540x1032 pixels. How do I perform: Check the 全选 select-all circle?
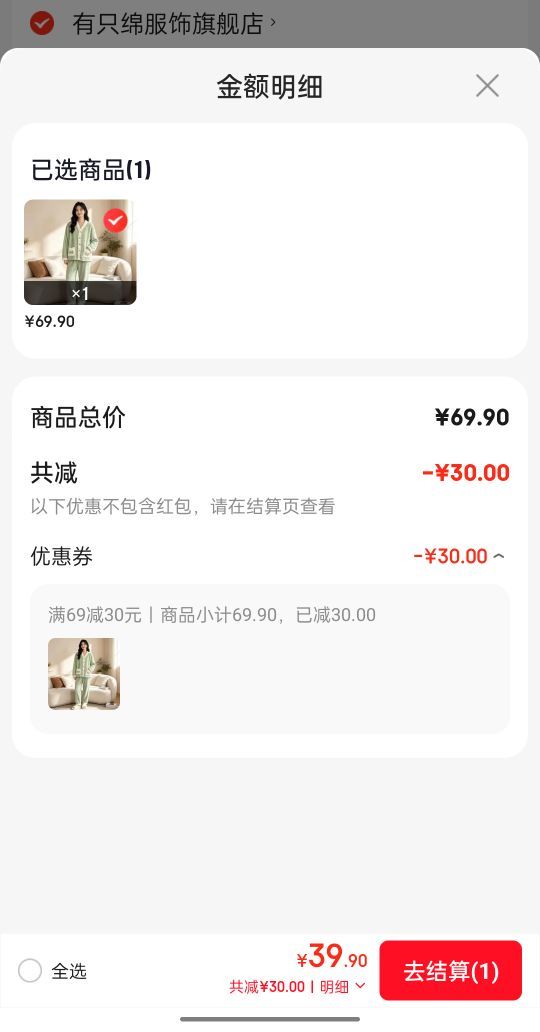tap(30, 971)
